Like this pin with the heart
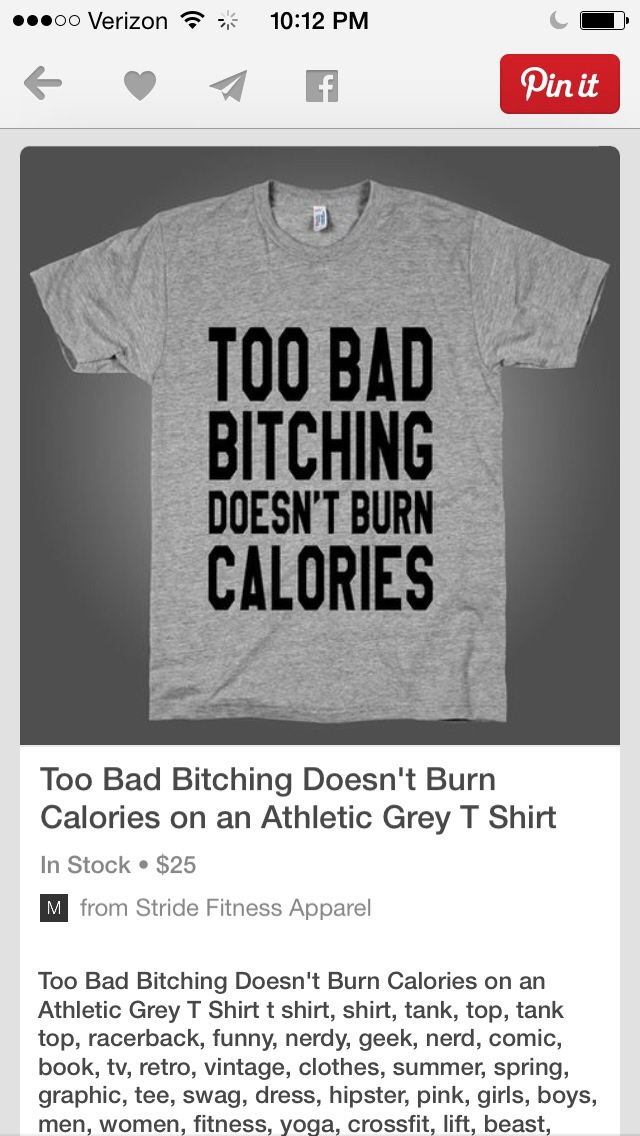640x1136 pixels. (x=139, y=86)
